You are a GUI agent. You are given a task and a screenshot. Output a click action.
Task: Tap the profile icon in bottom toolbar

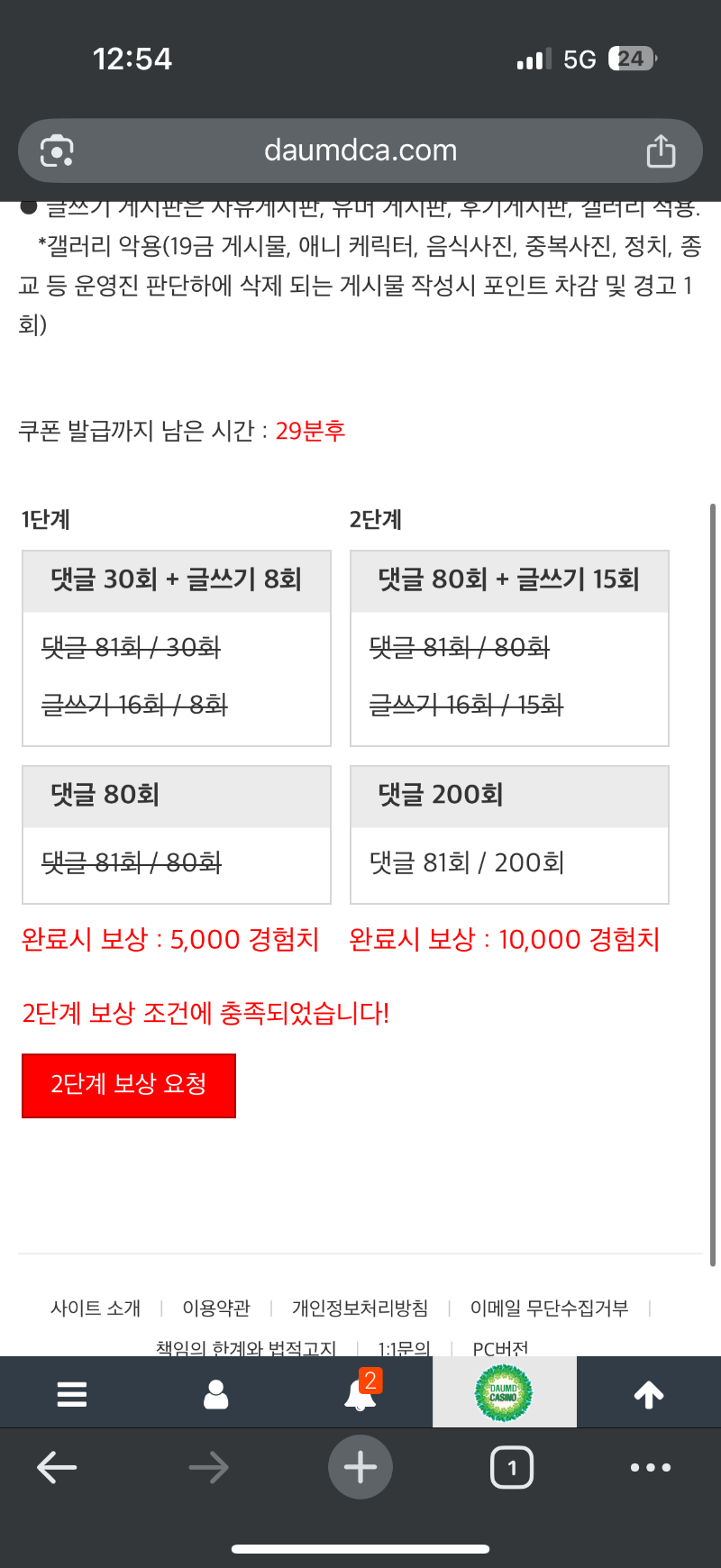tap(215, 1392)
